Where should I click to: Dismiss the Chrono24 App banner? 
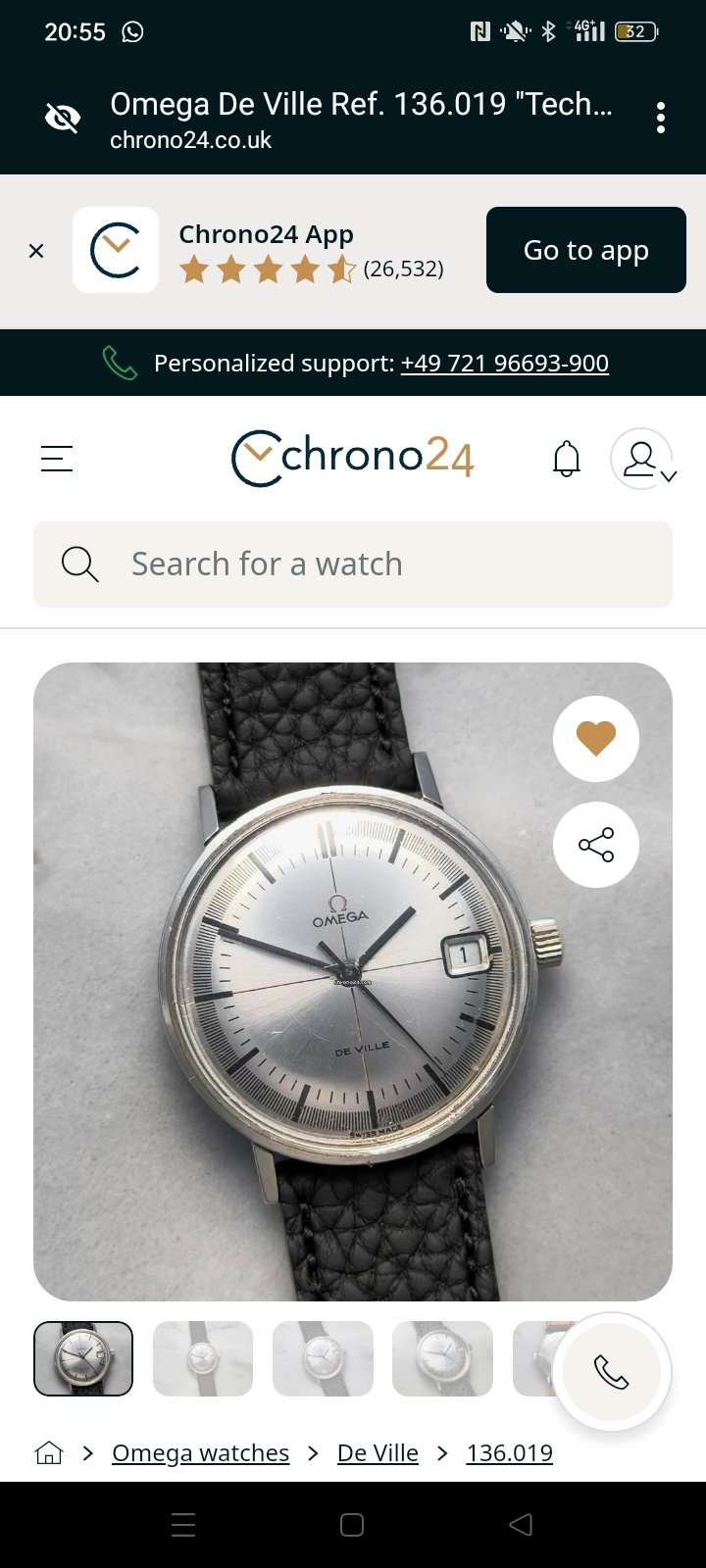click(36, 251)
